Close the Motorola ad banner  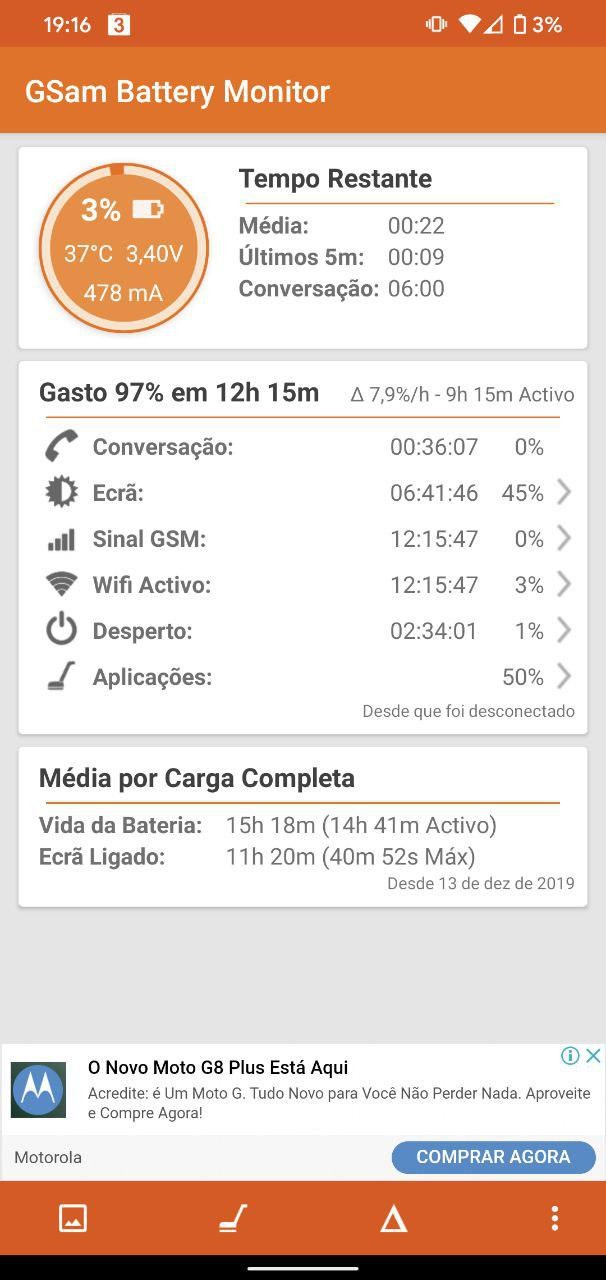593,1056
